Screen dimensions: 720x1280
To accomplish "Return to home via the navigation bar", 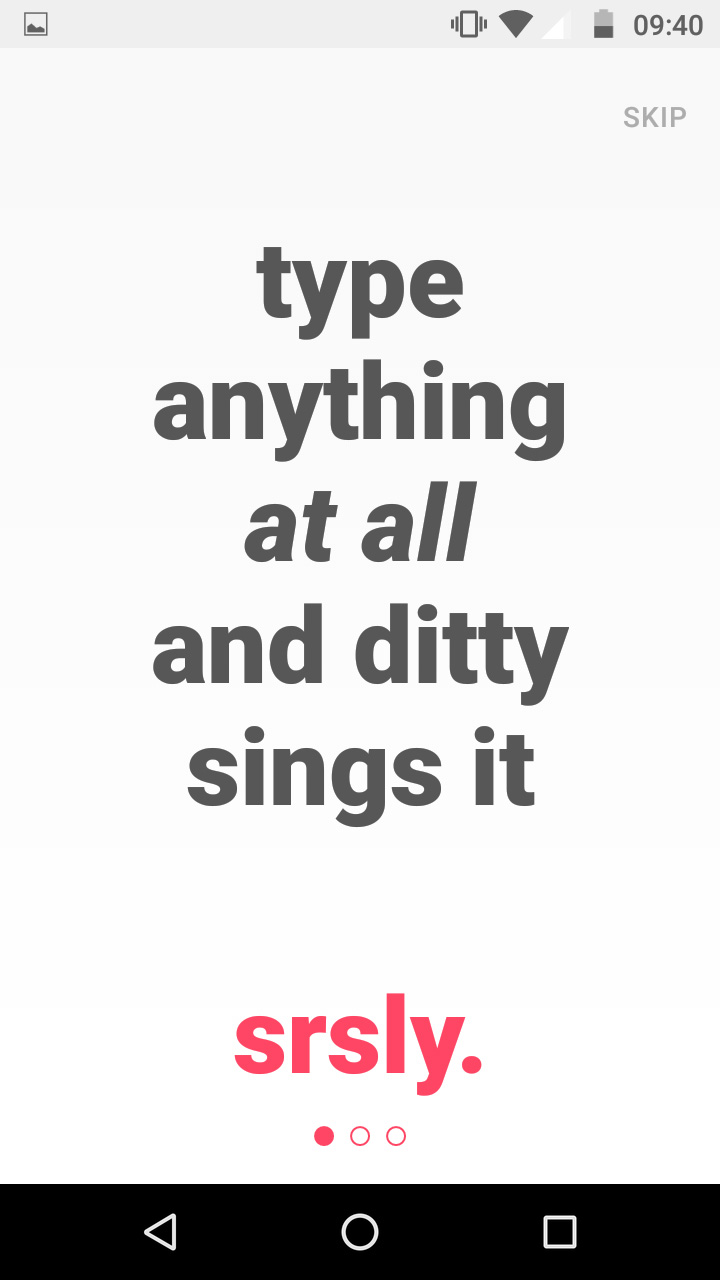I will pos(360,1231).
